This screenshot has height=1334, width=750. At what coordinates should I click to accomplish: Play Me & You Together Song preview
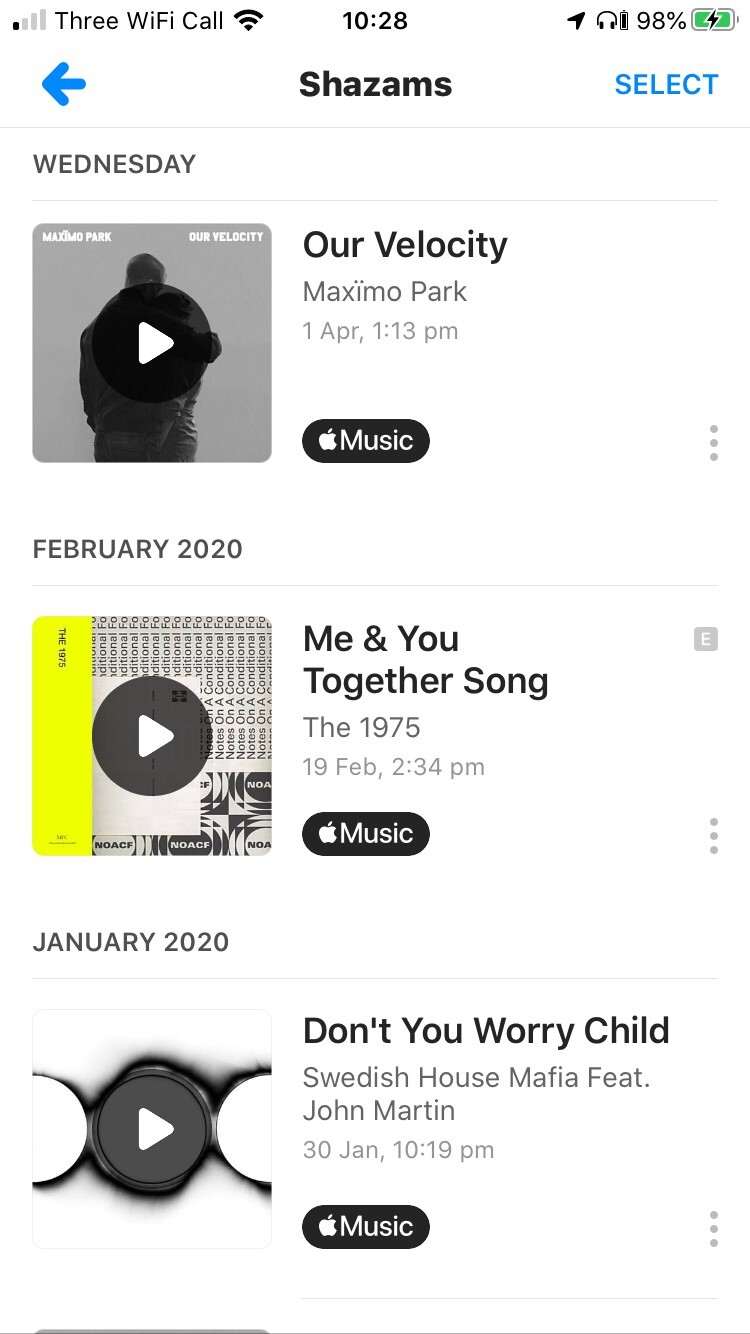click(x=152, y=736)
